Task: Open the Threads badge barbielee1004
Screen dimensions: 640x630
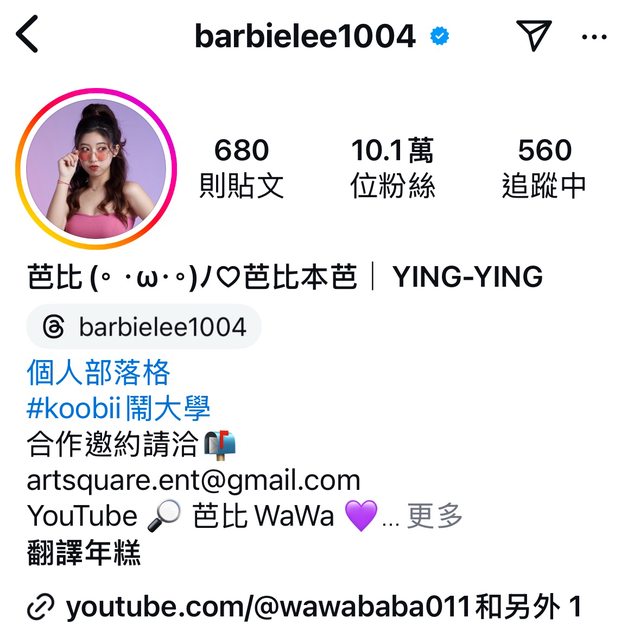Action: (x=144, y=327)
